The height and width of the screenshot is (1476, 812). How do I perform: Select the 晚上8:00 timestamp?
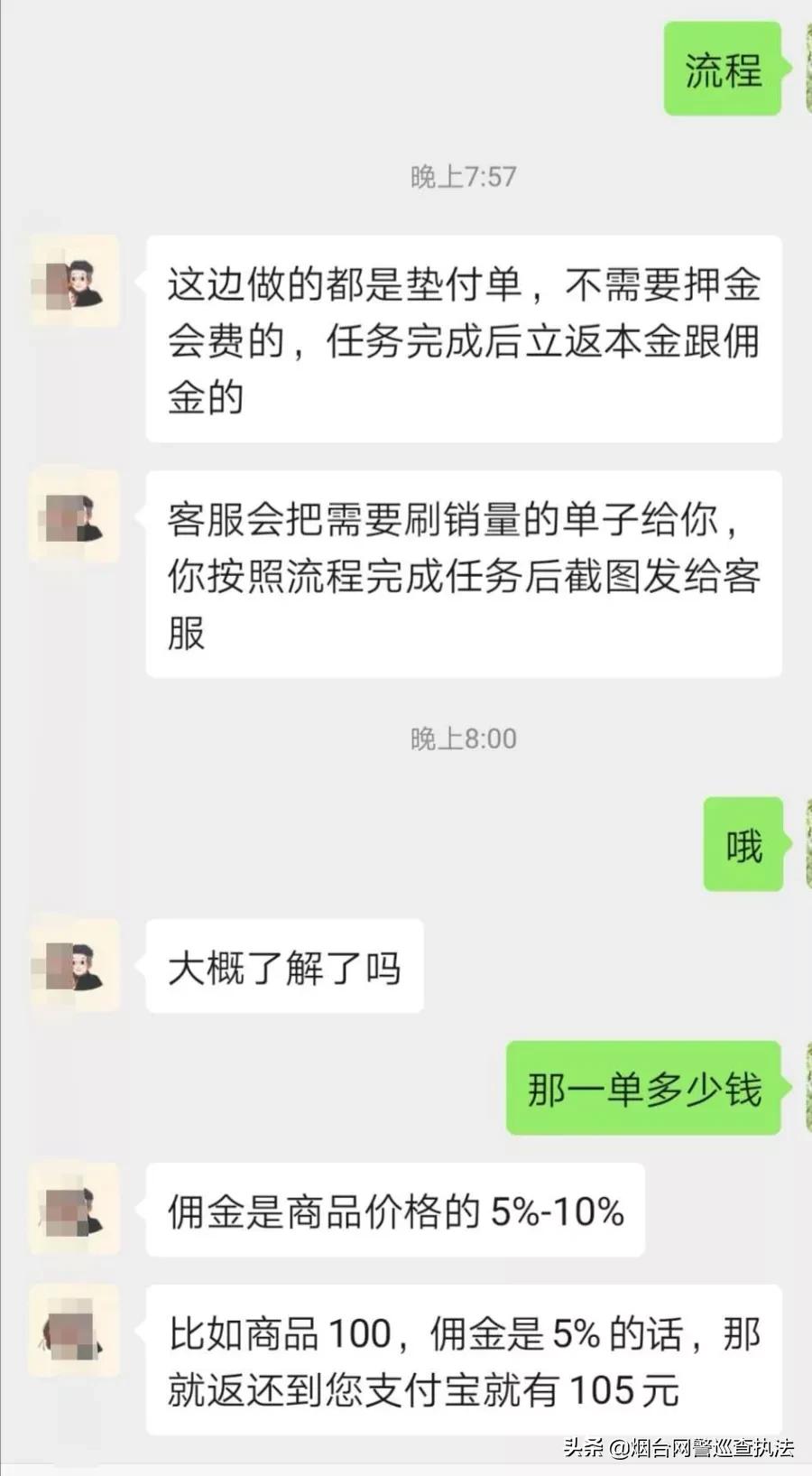(464, 738)
